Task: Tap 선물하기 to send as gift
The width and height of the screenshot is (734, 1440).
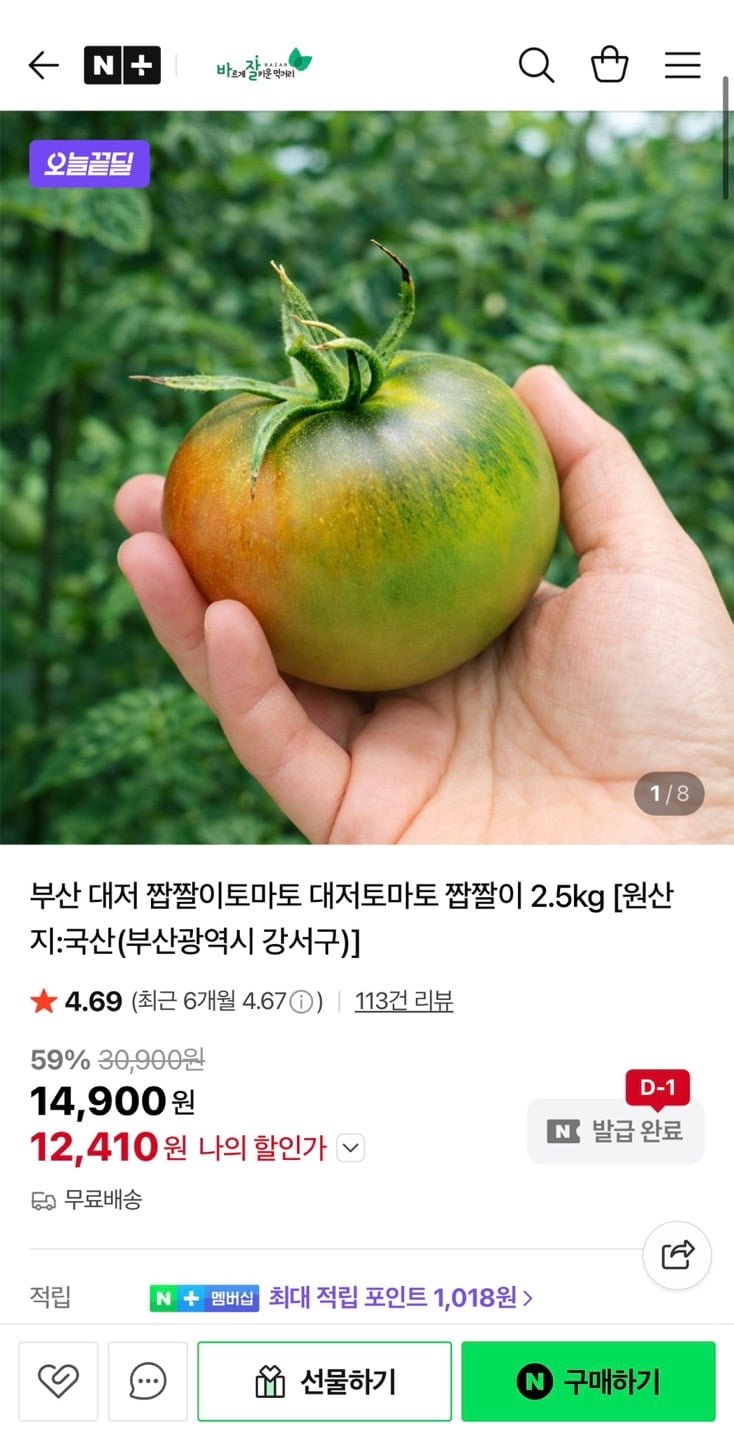Action: 325,1382
